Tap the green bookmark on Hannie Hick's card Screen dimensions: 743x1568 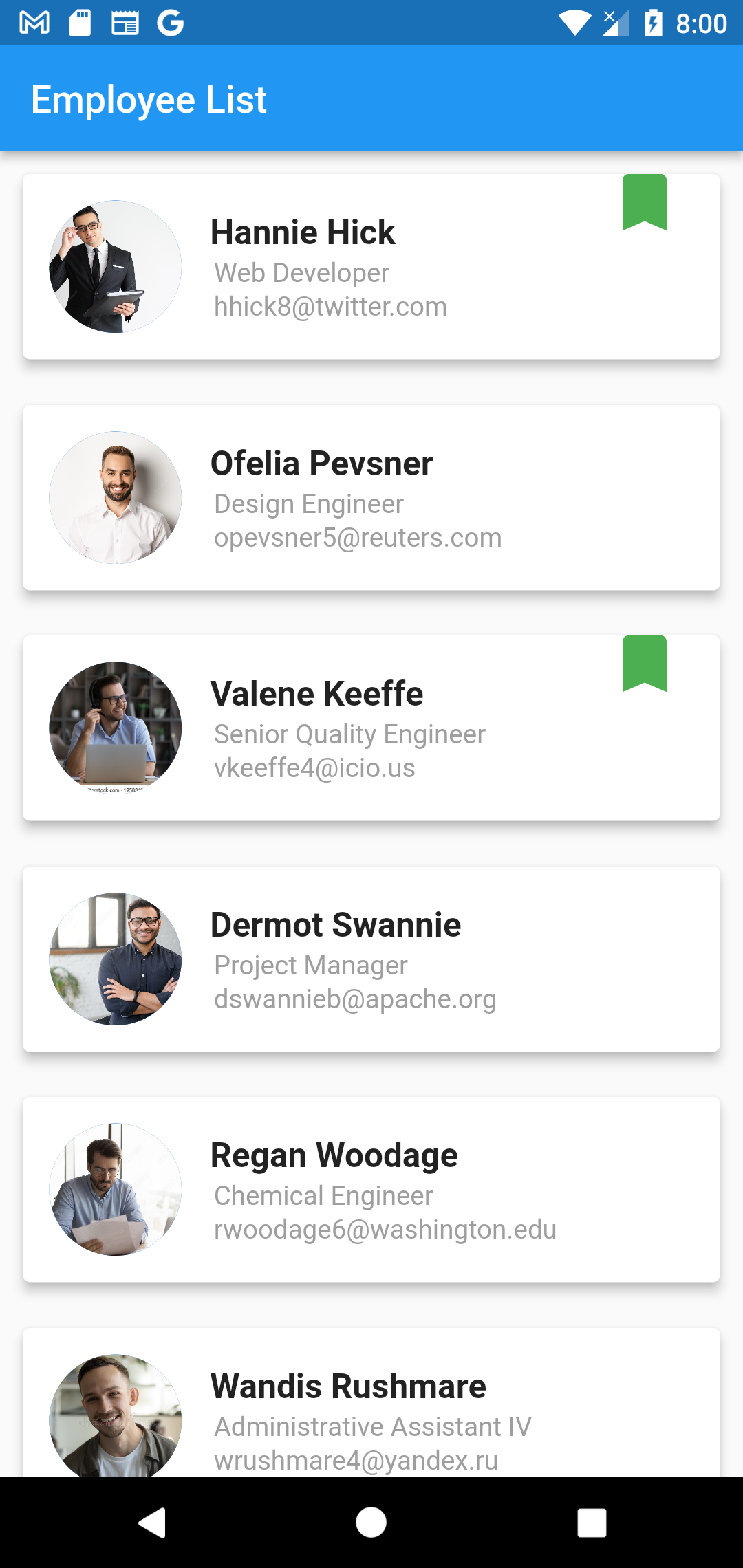[x=645, y=202]
